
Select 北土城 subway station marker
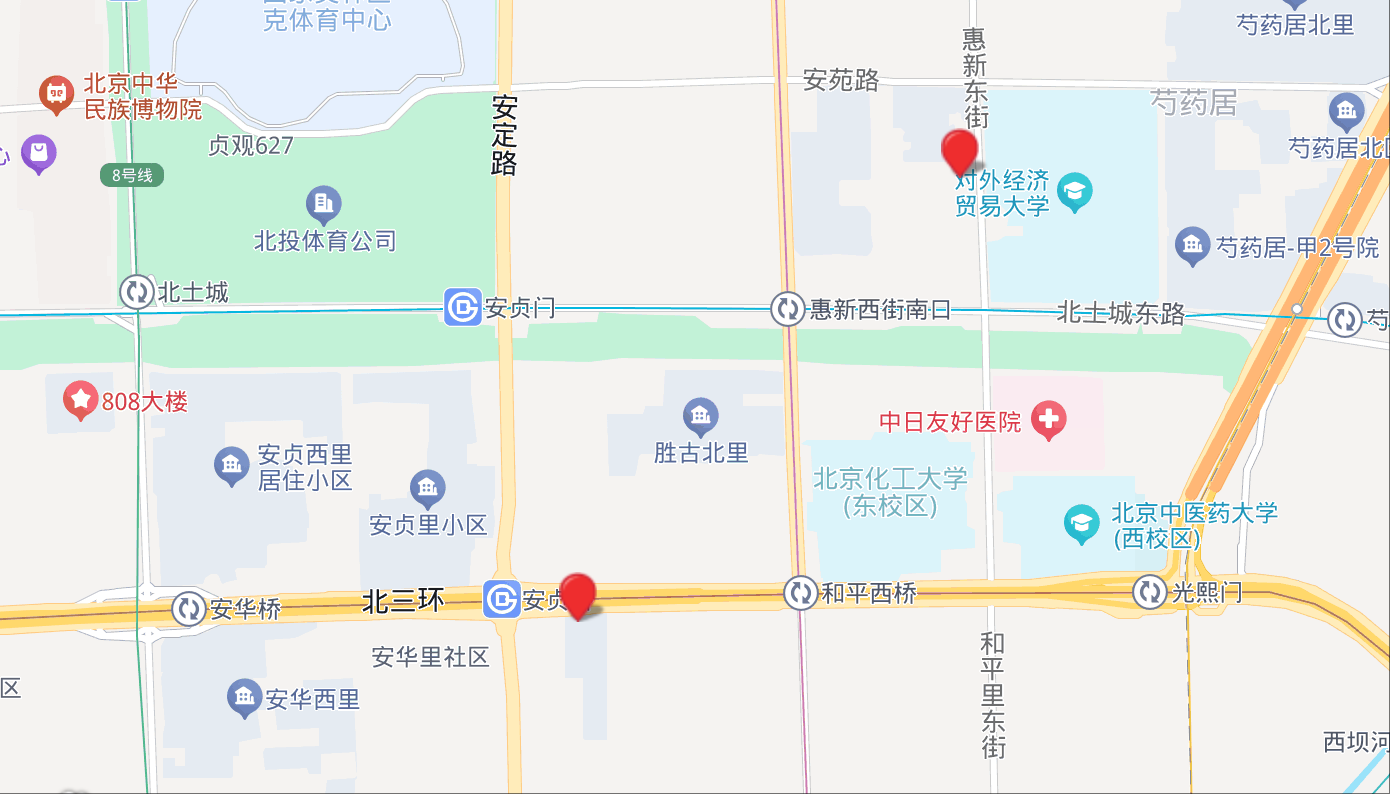[136, 292]
